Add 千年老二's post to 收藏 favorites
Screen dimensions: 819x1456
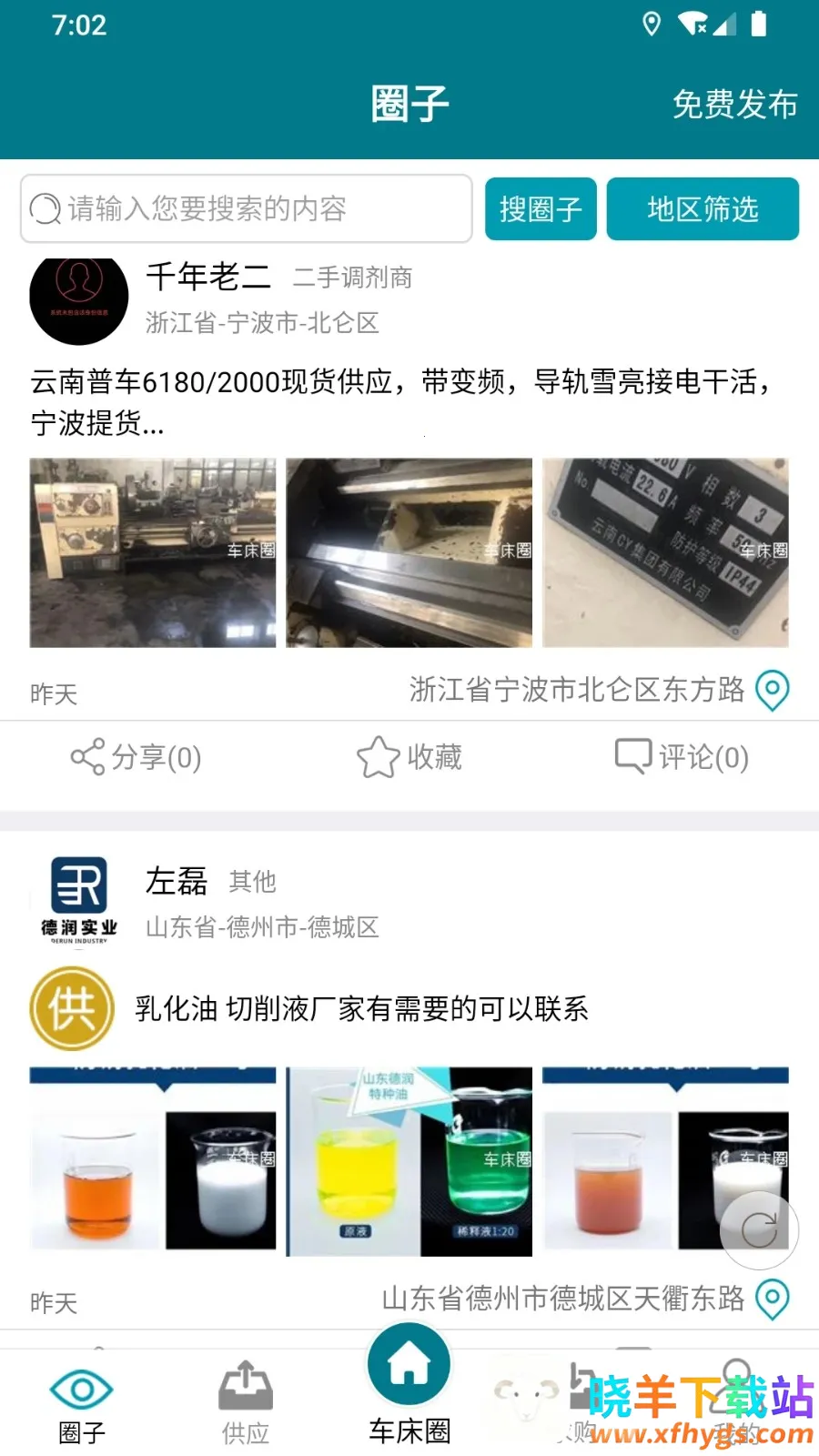coord(409,757)
